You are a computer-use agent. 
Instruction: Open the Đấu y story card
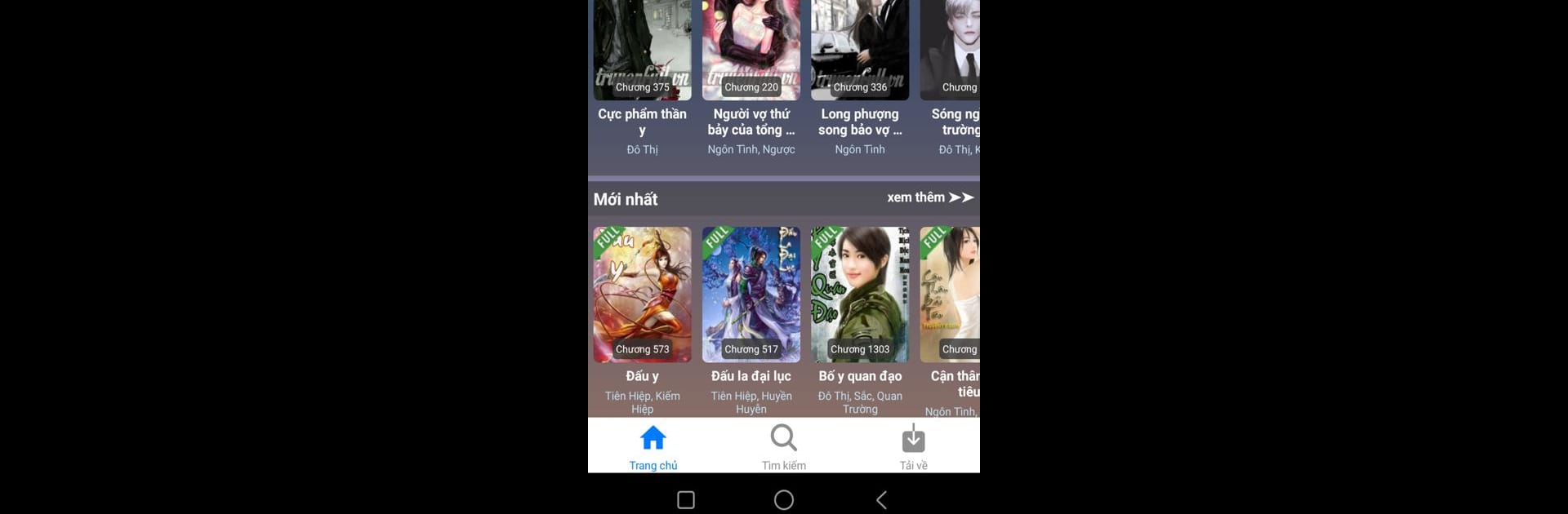click(642, 295)
